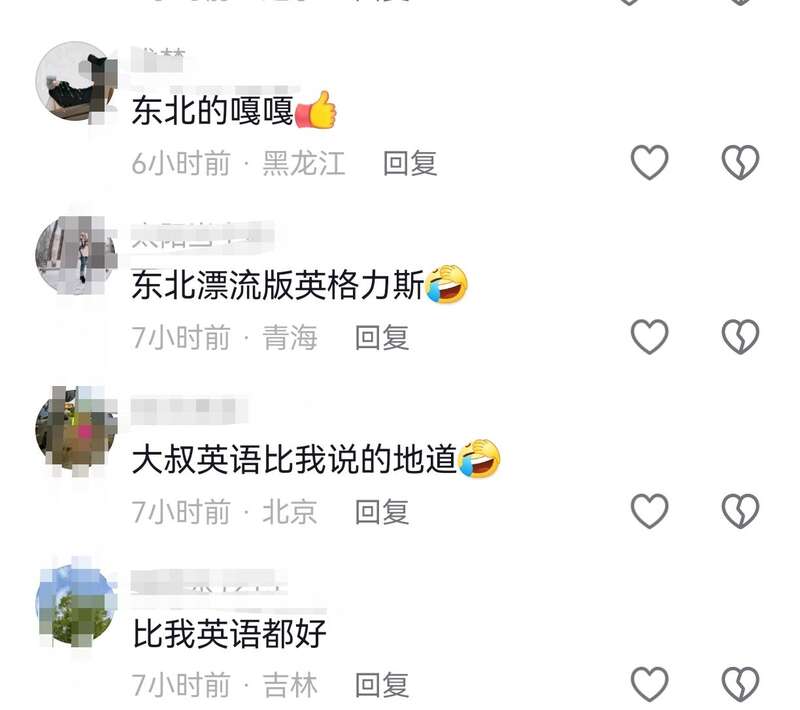Open avatar of the 比我英语都好 commenter
Image resolution: width=800 pixels, height=710 pixels.
(76, 605)
